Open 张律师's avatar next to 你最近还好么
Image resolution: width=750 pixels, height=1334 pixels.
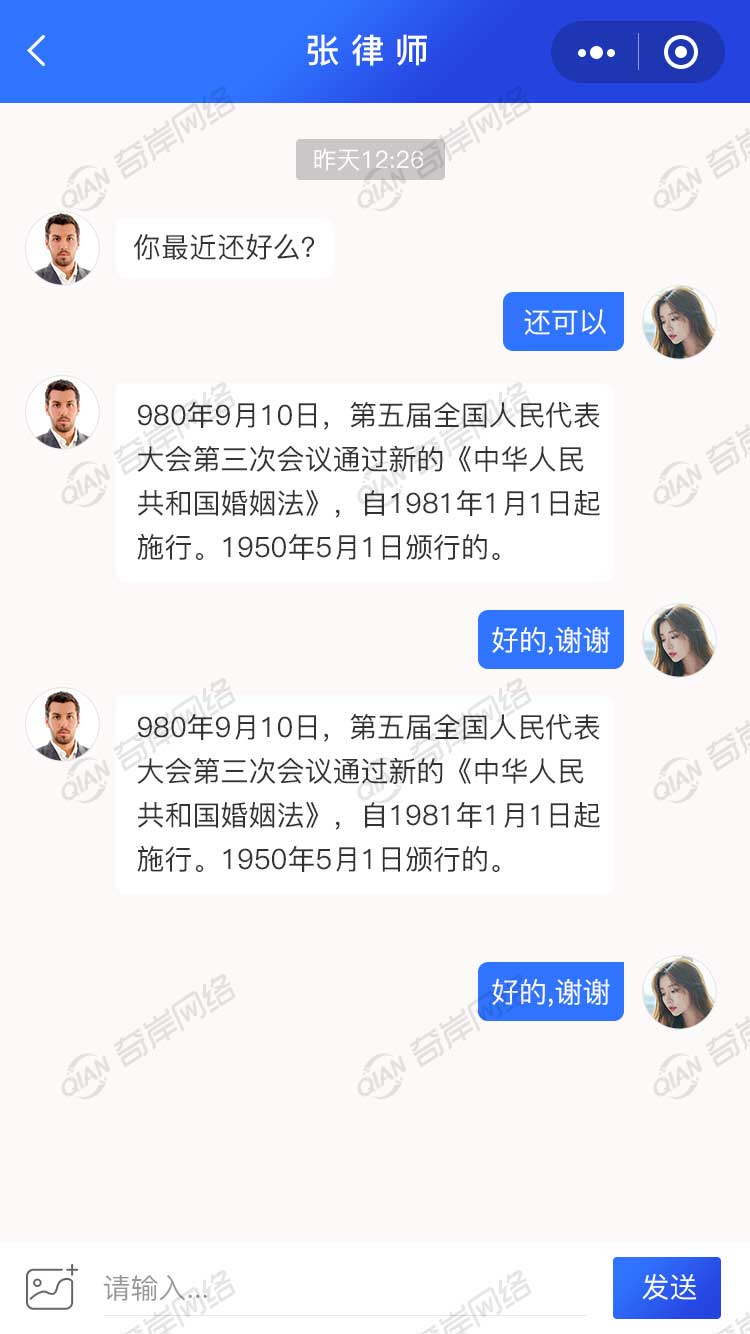pyautogui.click(x=62, y=248)
